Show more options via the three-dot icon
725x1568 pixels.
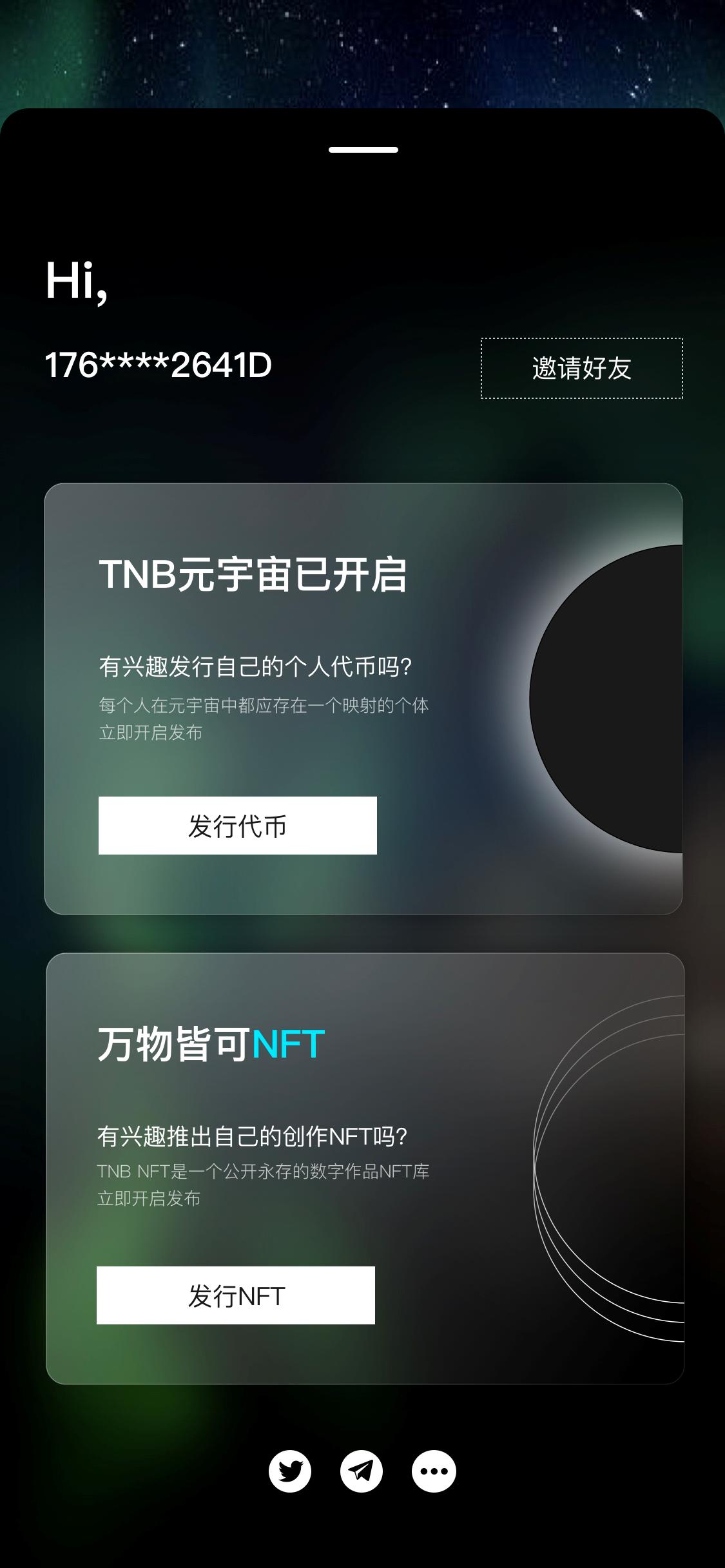coord(434,1471)
